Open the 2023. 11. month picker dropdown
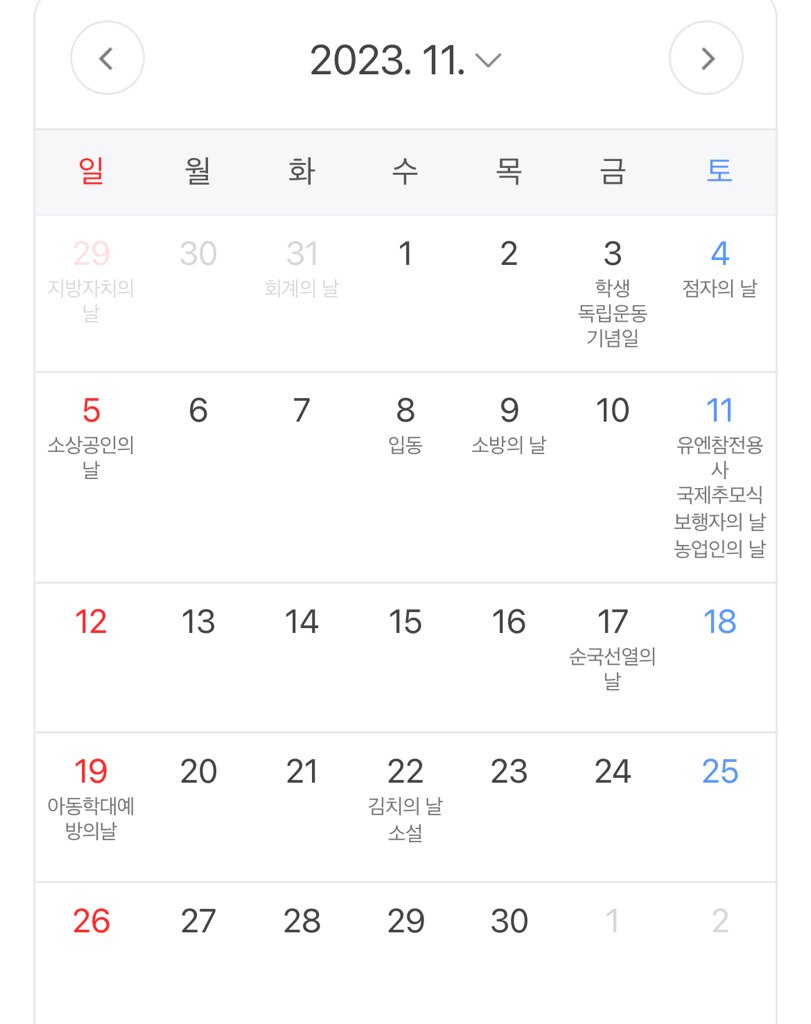Image resolution: width=811 pixels, height=1024 pixels. click(x=405, y=60)
